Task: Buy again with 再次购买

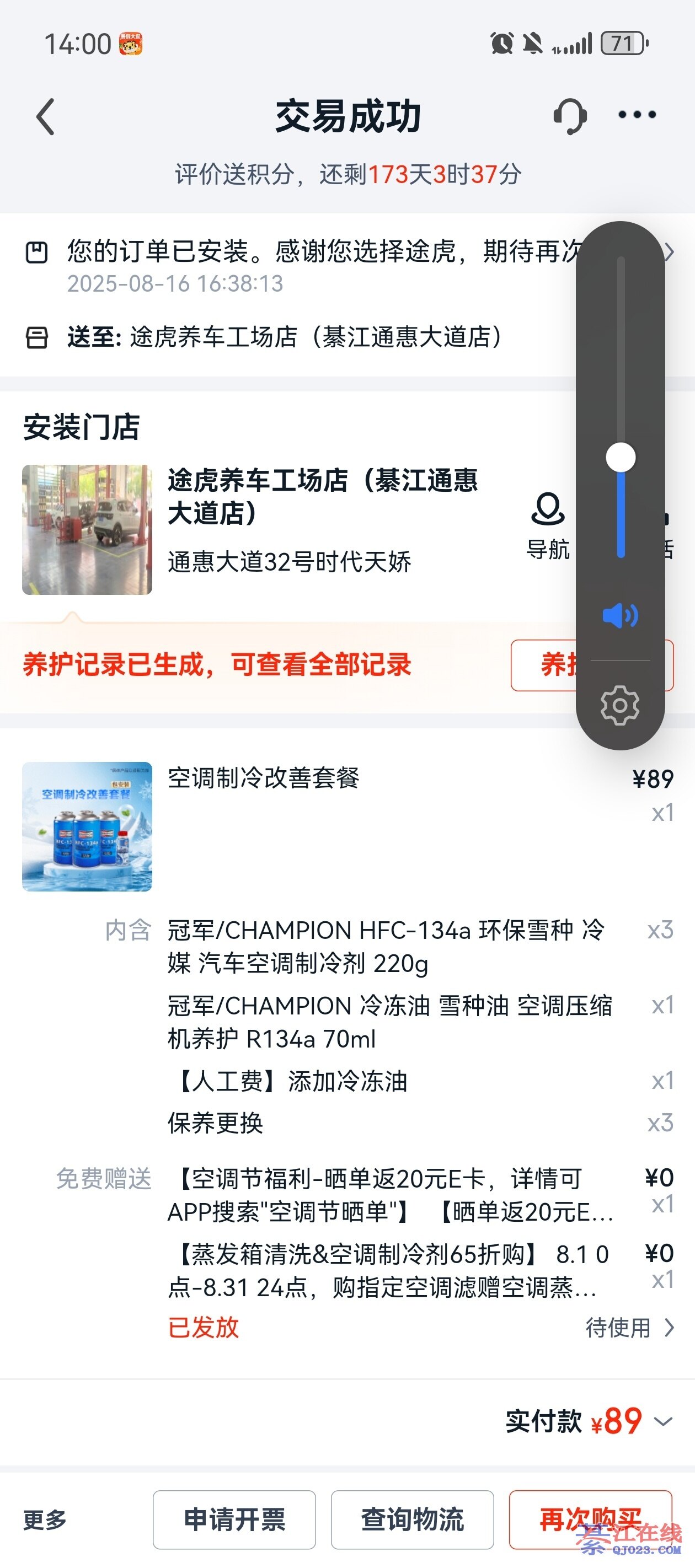Action: 590,1520
